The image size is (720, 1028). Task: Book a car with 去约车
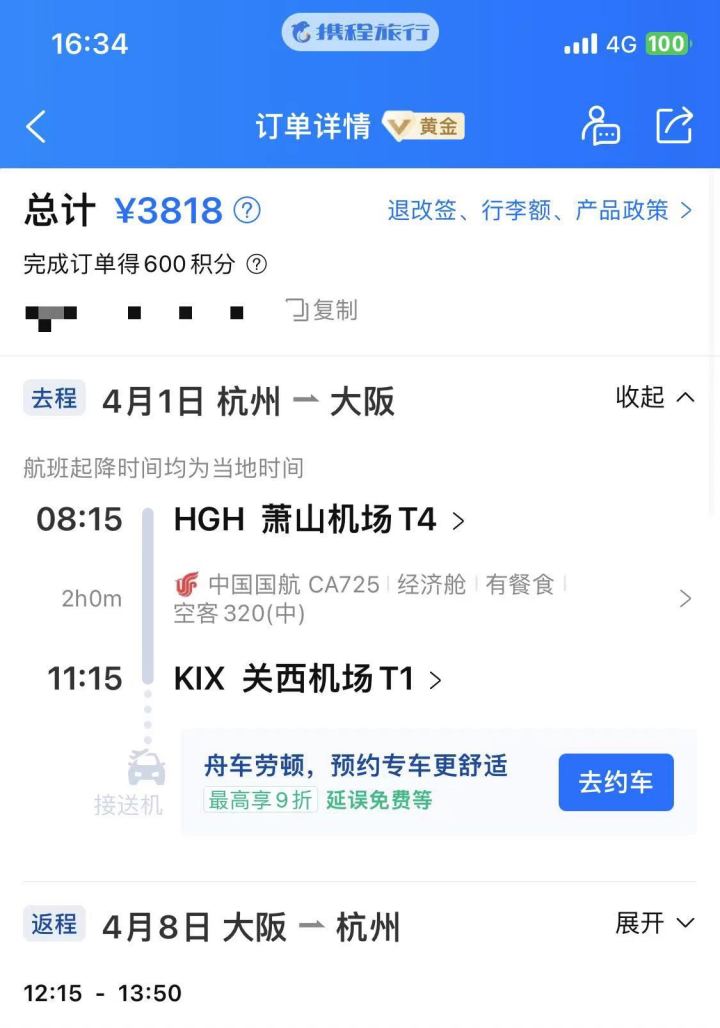tap(615, 782)
